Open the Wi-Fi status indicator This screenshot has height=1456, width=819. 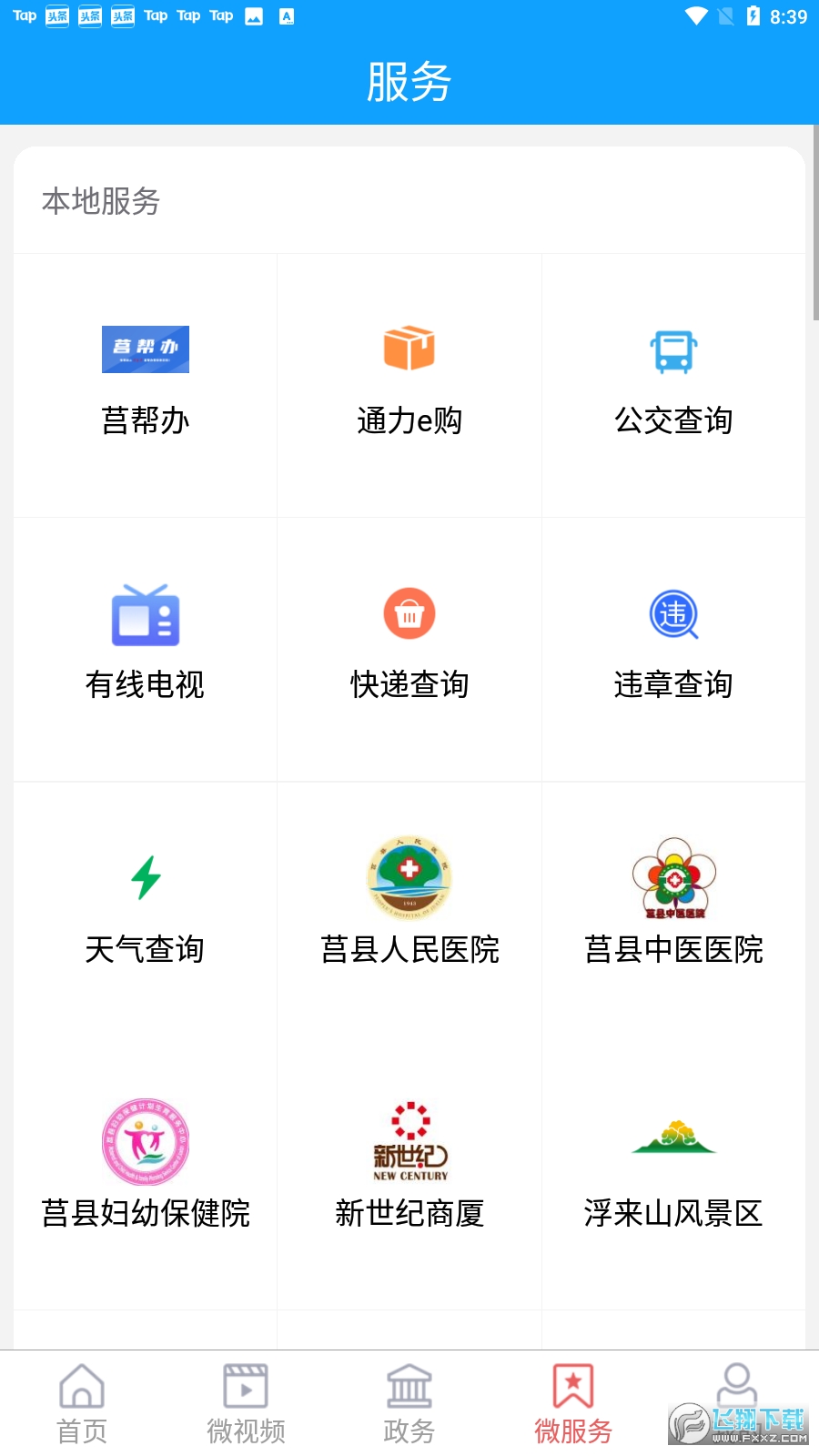click(697, 15)
